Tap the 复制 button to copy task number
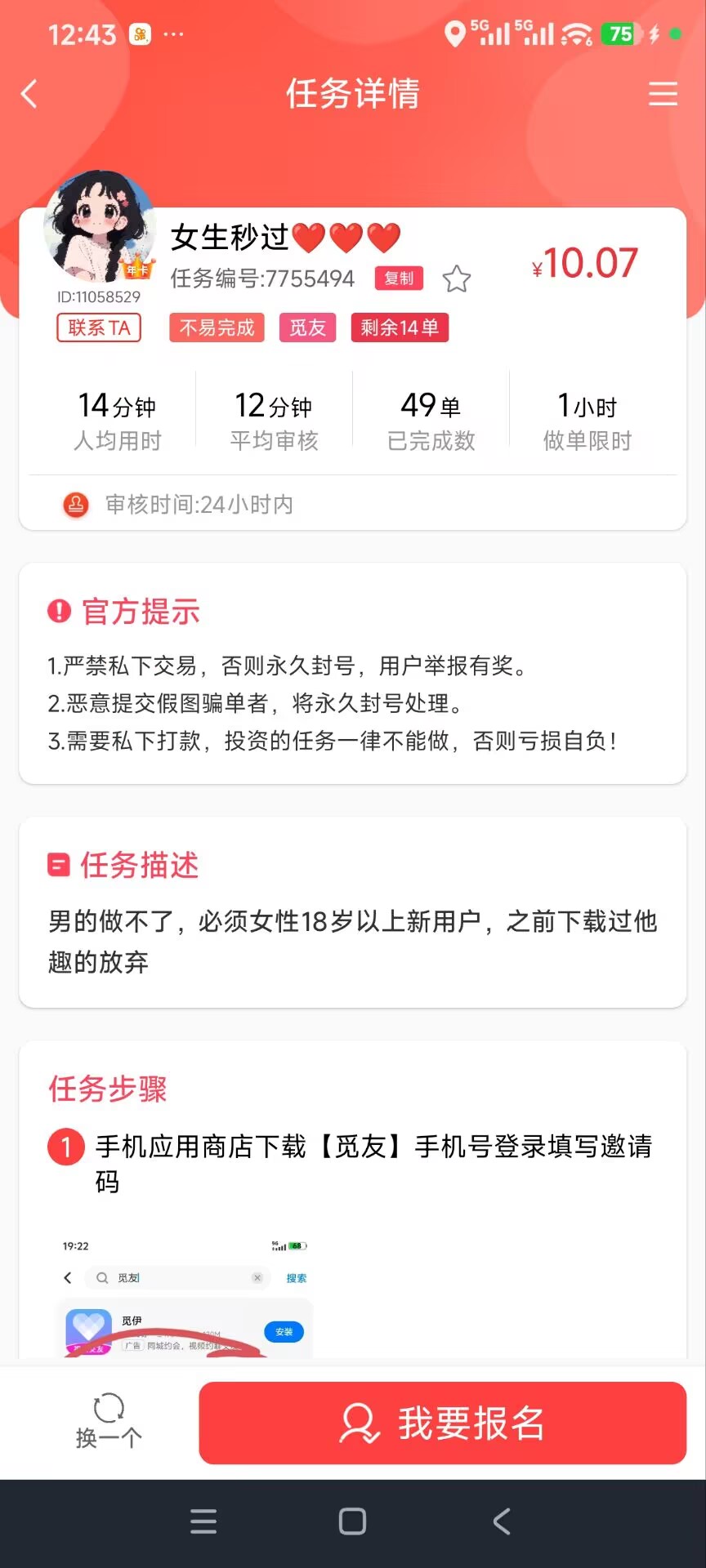Viewport: 706px width, 1568px height. 397,278
